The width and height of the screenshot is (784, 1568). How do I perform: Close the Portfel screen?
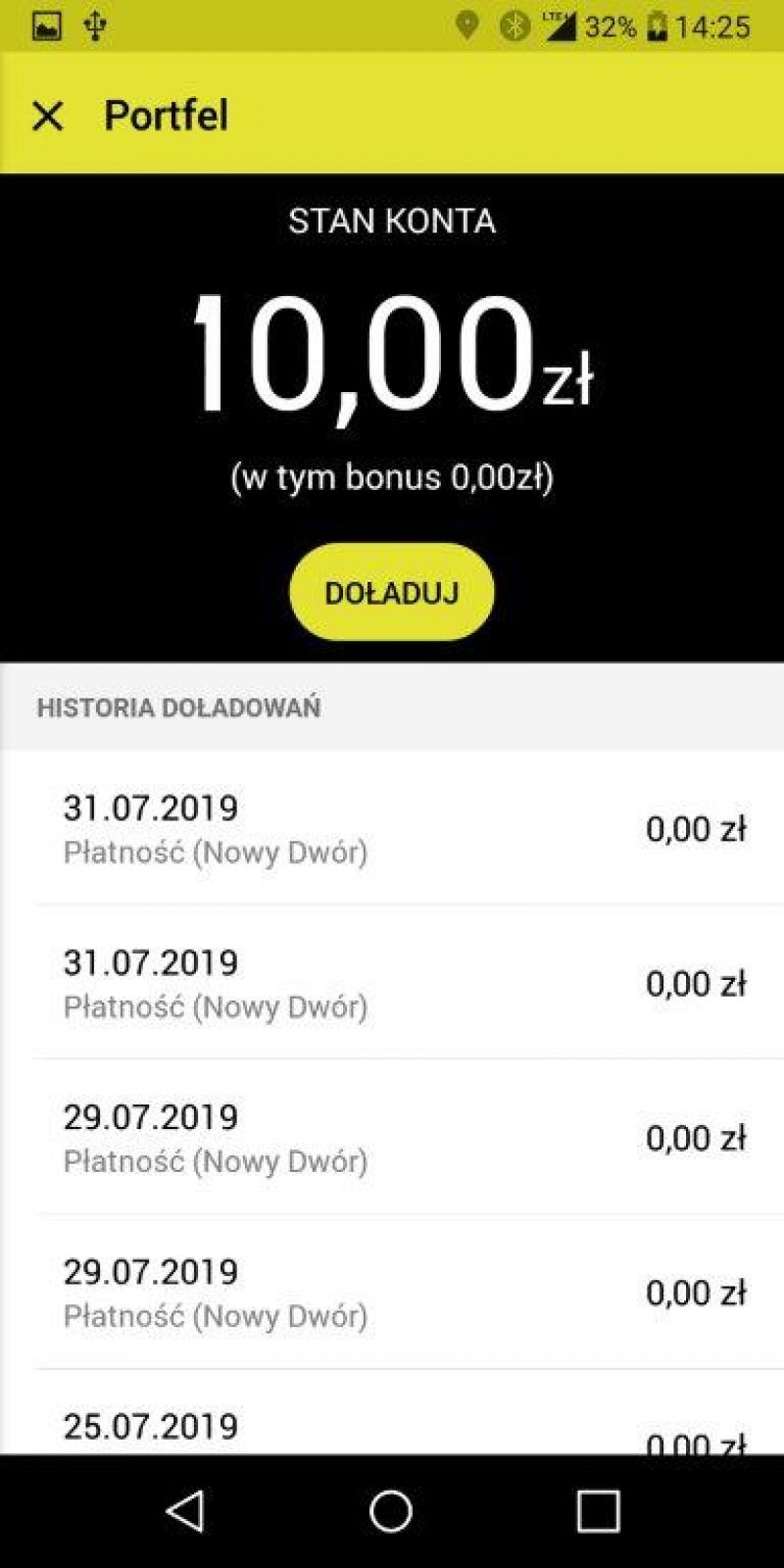(47, 116)
